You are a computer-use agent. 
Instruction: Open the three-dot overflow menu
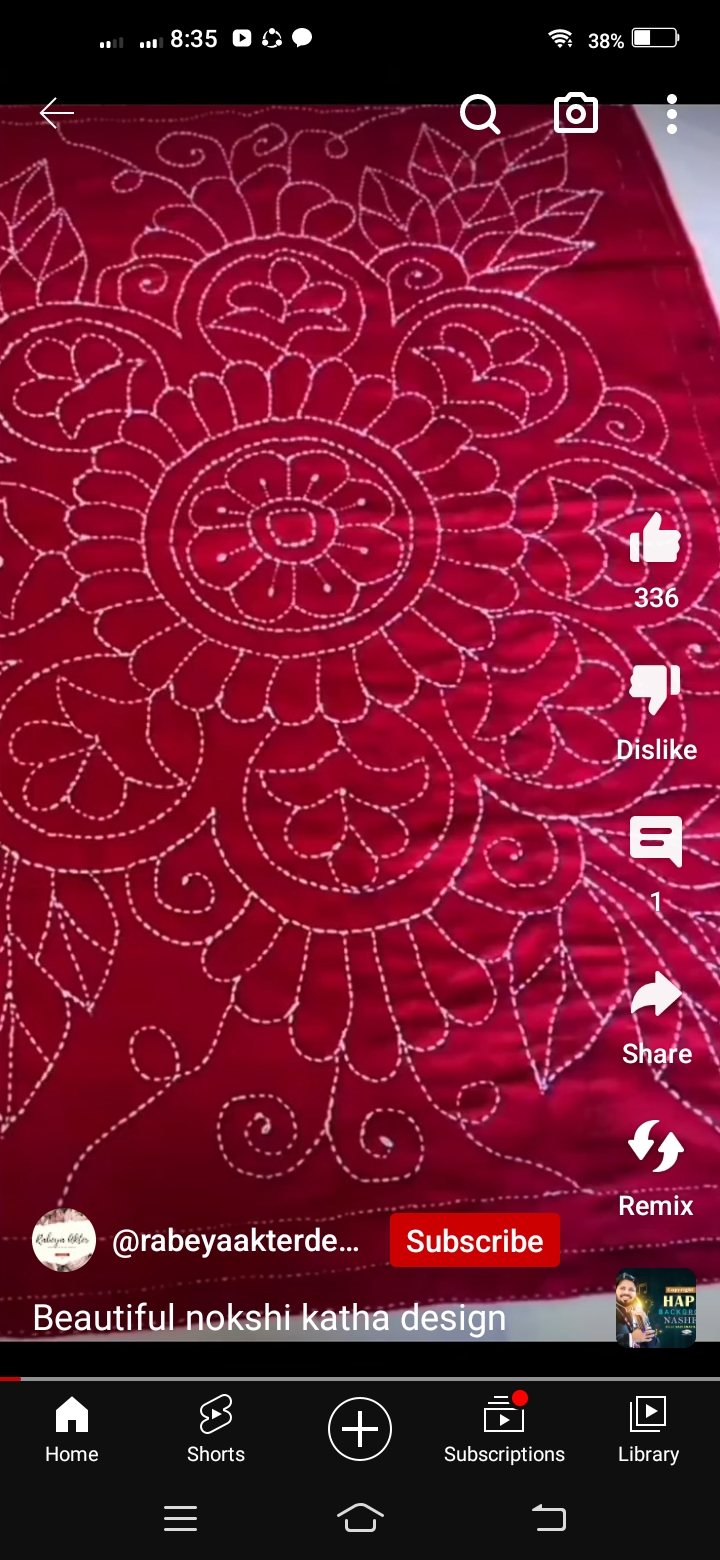pyautogui.click(x=672, y=114)
